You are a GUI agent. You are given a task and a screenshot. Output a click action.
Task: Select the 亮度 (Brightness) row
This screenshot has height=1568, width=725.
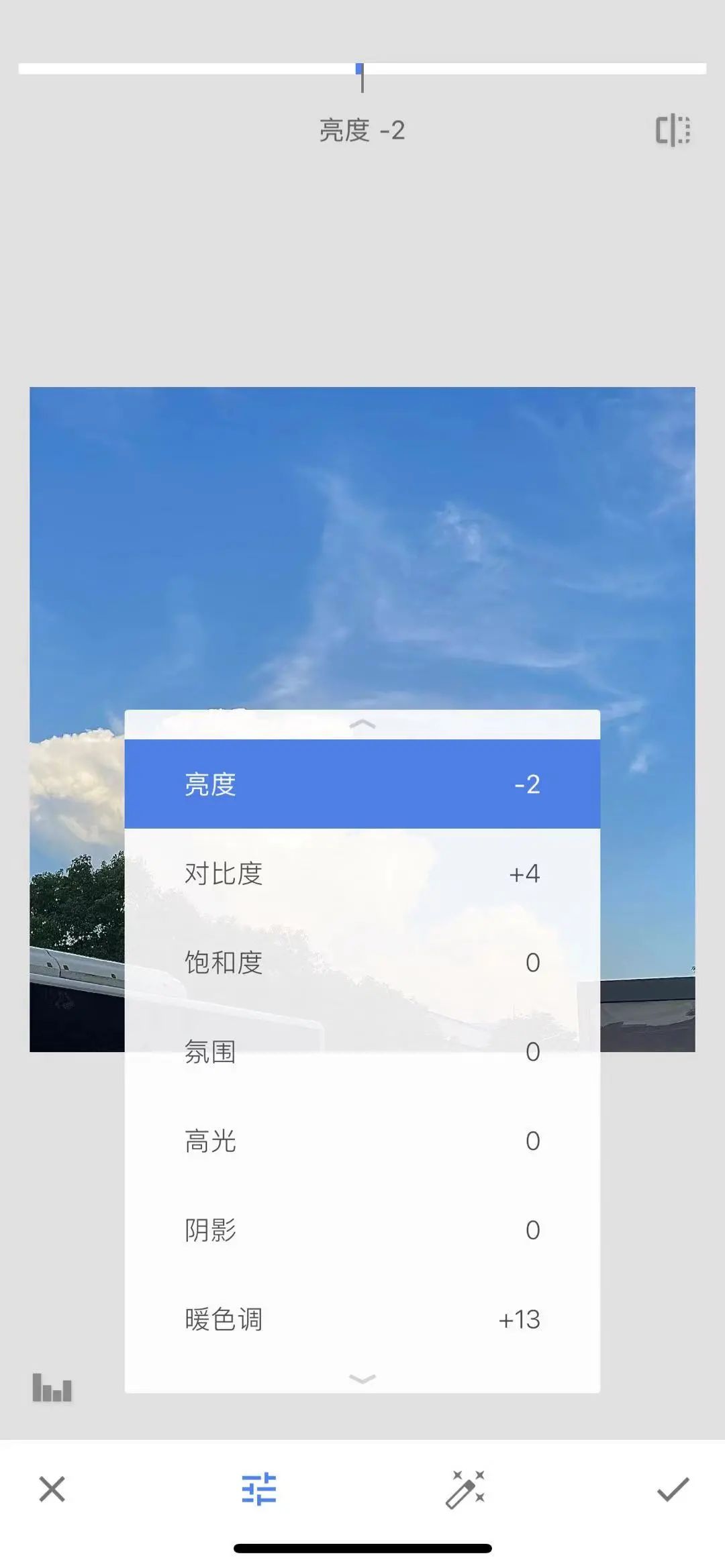(362, 786)
